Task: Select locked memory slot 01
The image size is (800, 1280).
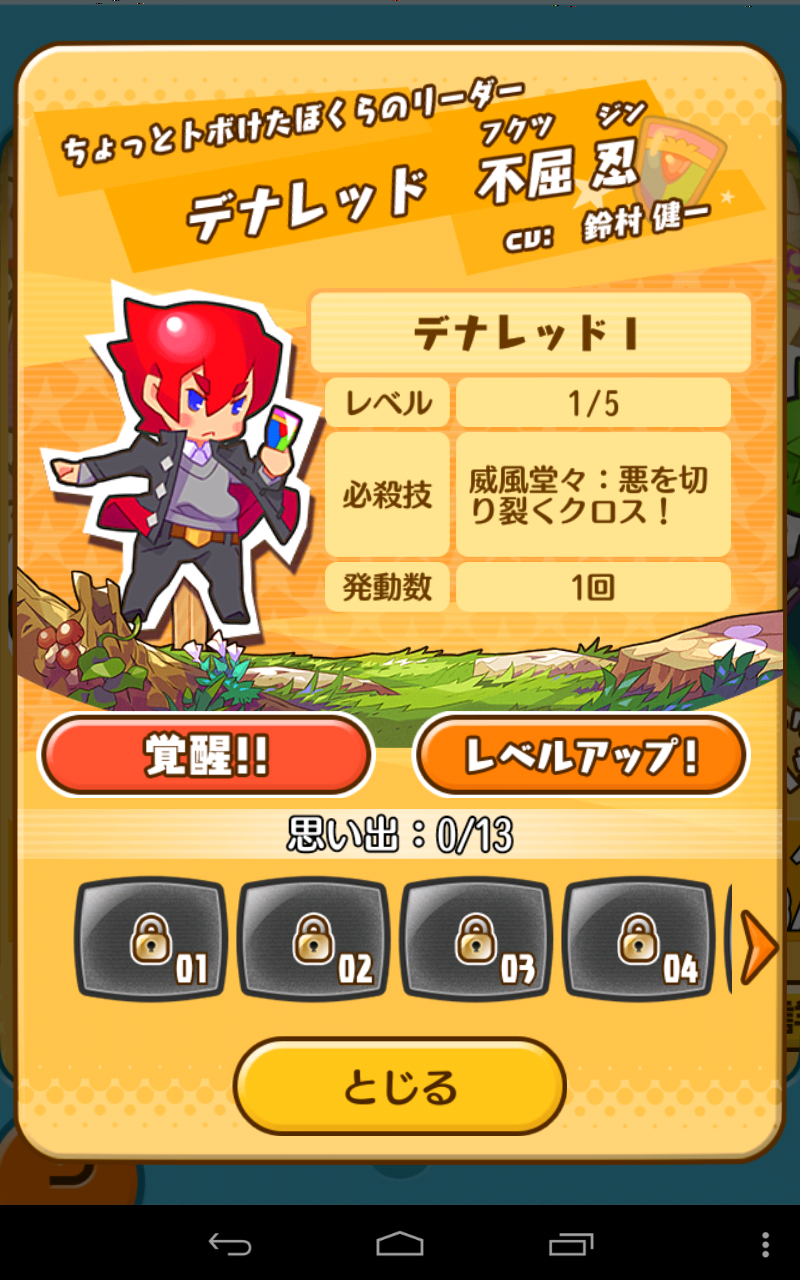Action: (x=152, y=940)
